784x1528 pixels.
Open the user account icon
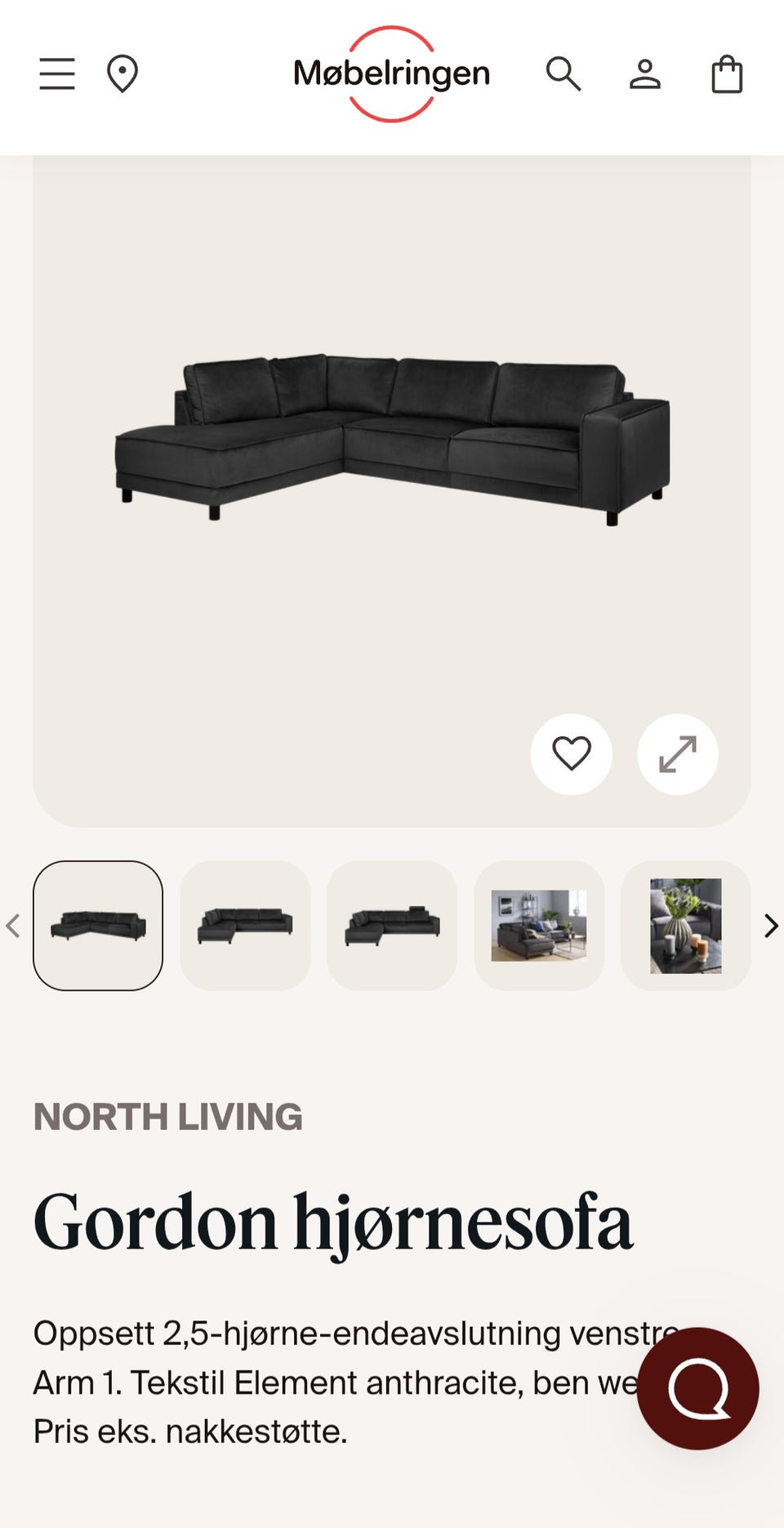tap(644, 74)
